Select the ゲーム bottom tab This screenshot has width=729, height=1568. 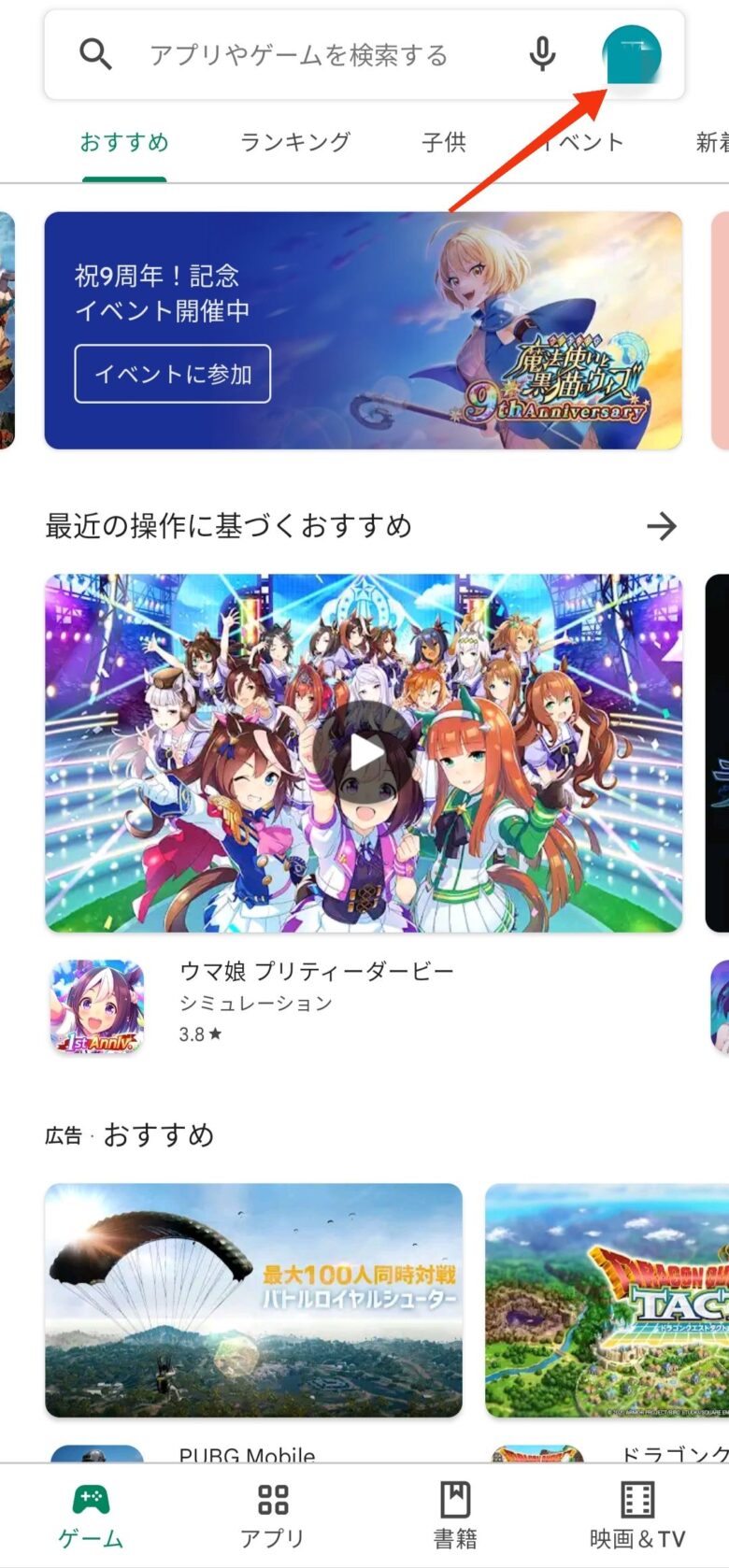coord(91,1516)
